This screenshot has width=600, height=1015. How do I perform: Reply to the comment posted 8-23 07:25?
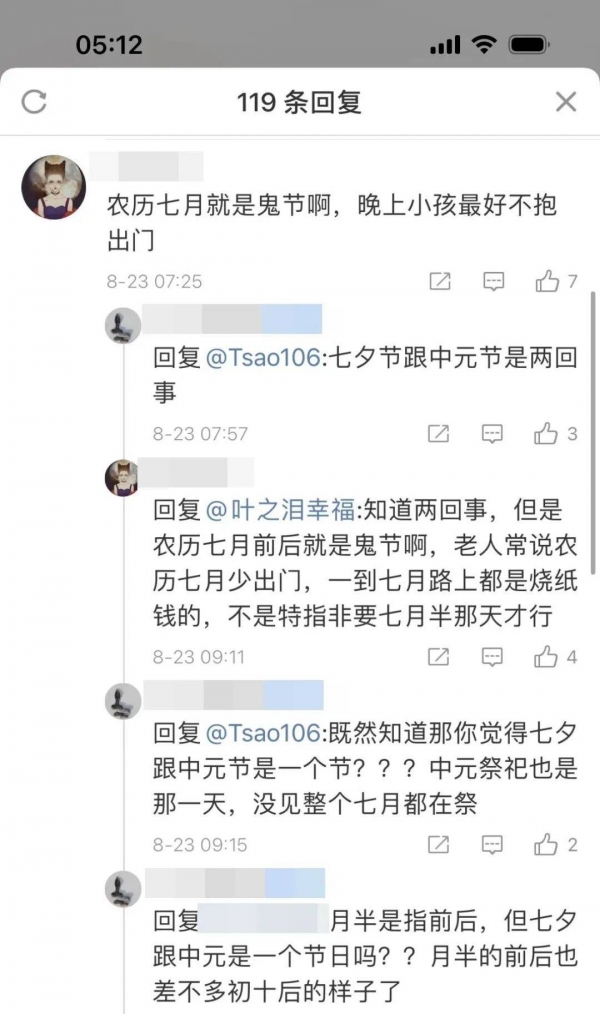click(493, 281)
